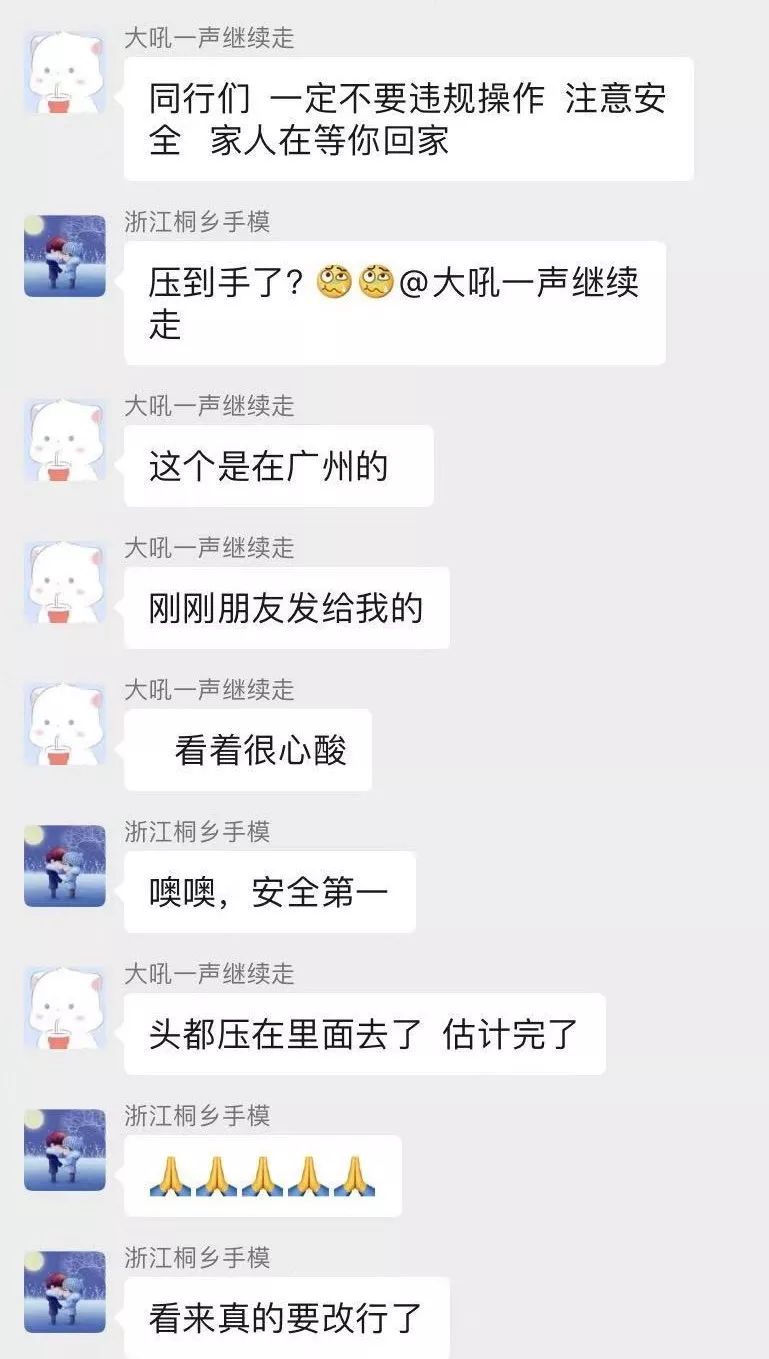769x1359 pixels.
Task: Open avatar beside '看来真的要改行了' message
Action: 65,1292
